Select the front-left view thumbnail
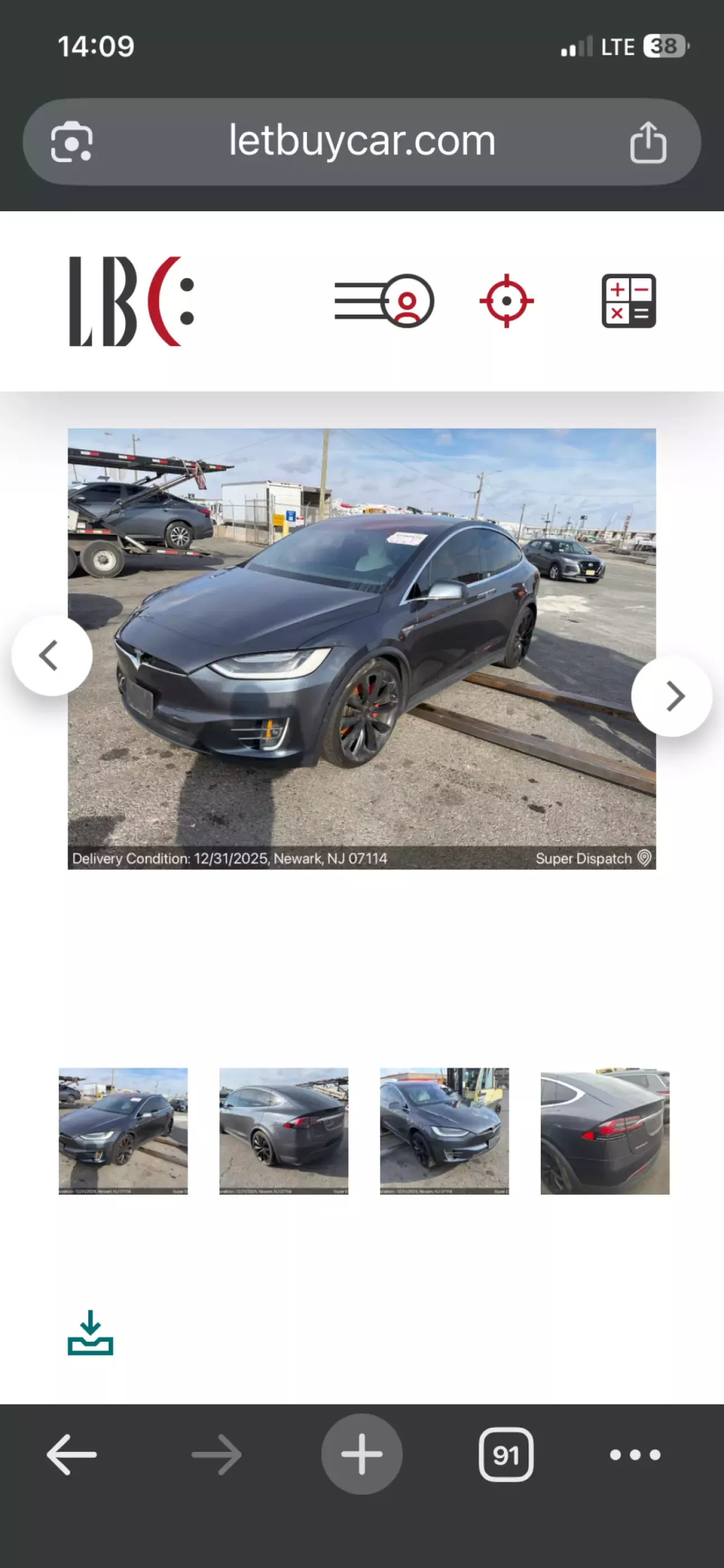 (123, 1131)
